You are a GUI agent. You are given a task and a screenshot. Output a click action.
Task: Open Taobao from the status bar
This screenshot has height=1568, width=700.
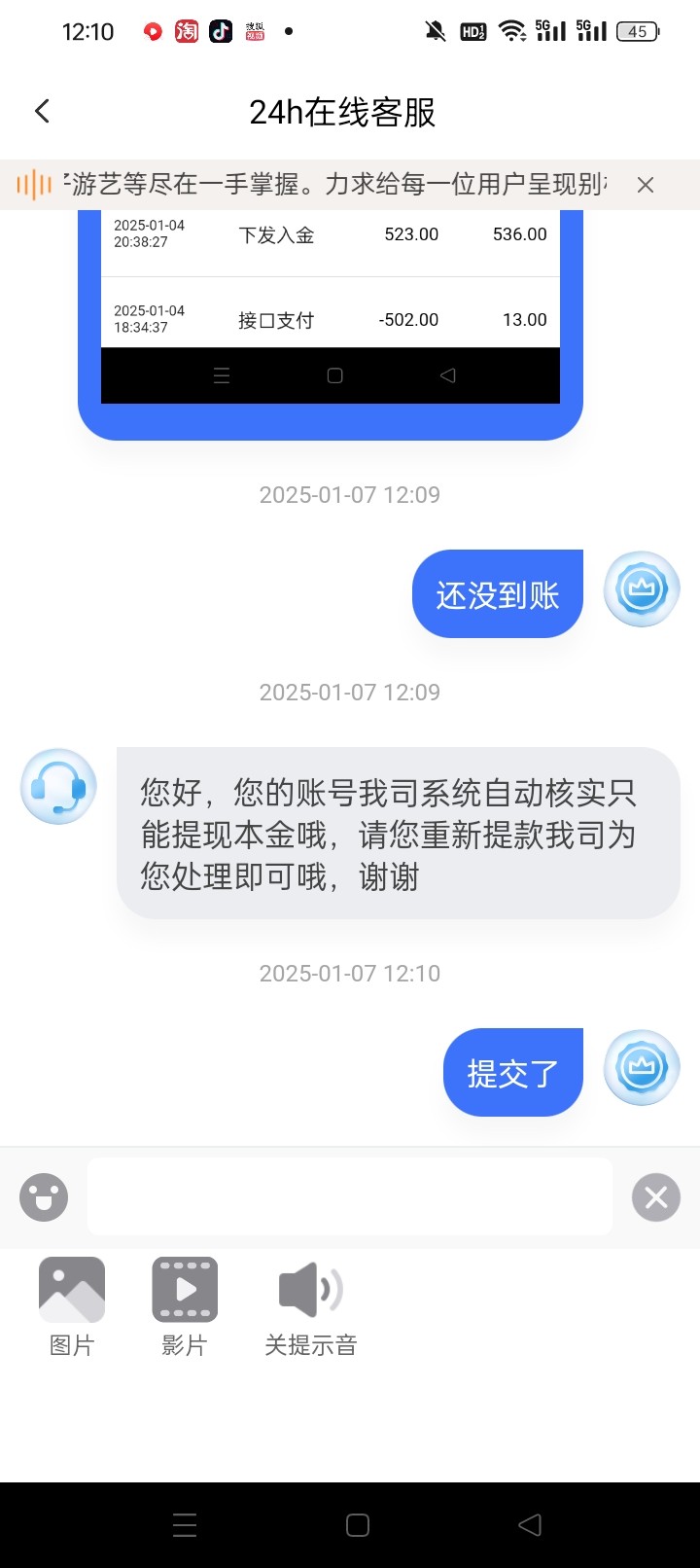185,30
